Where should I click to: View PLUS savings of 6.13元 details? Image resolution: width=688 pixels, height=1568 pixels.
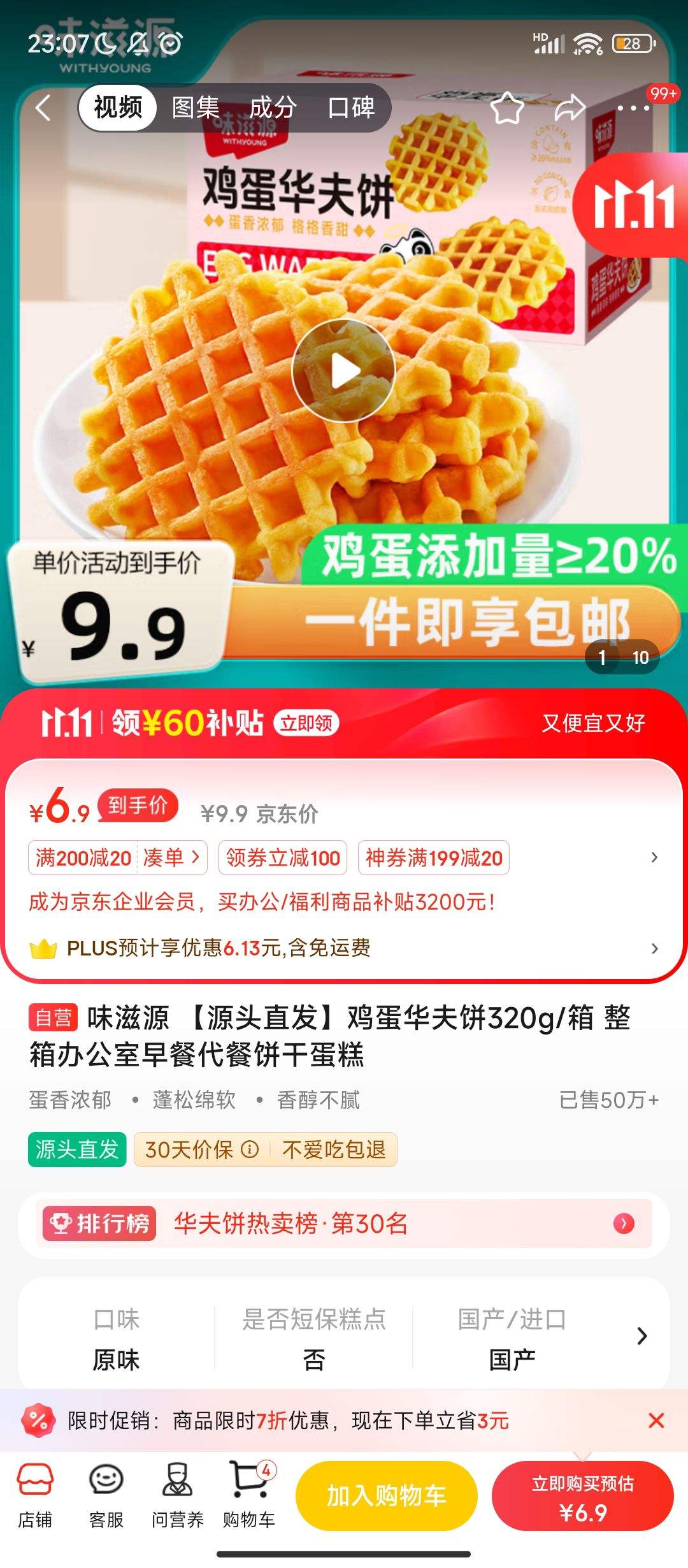click(x=655, y=950)
